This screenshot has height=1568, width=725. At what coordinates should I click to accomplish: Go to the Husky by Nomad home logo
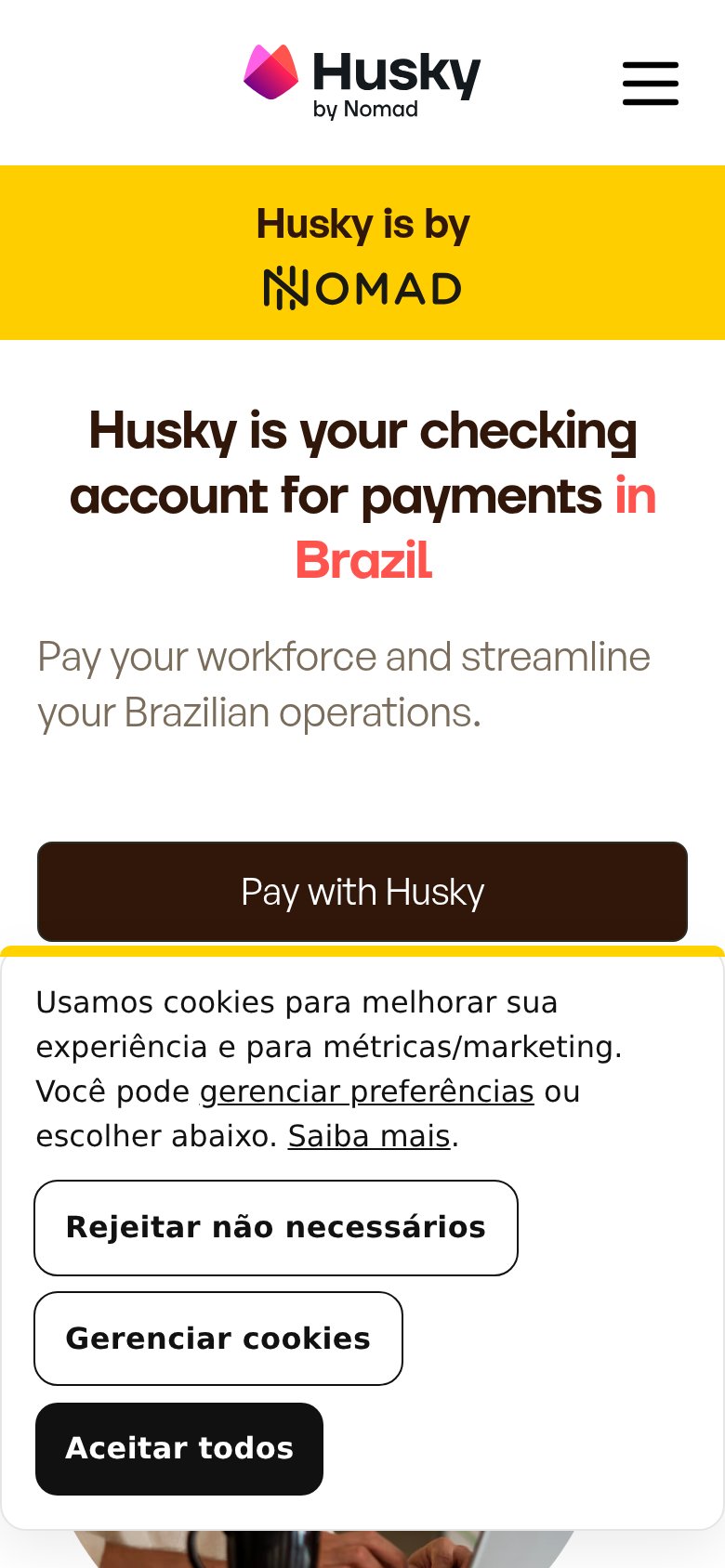point(362,82)
